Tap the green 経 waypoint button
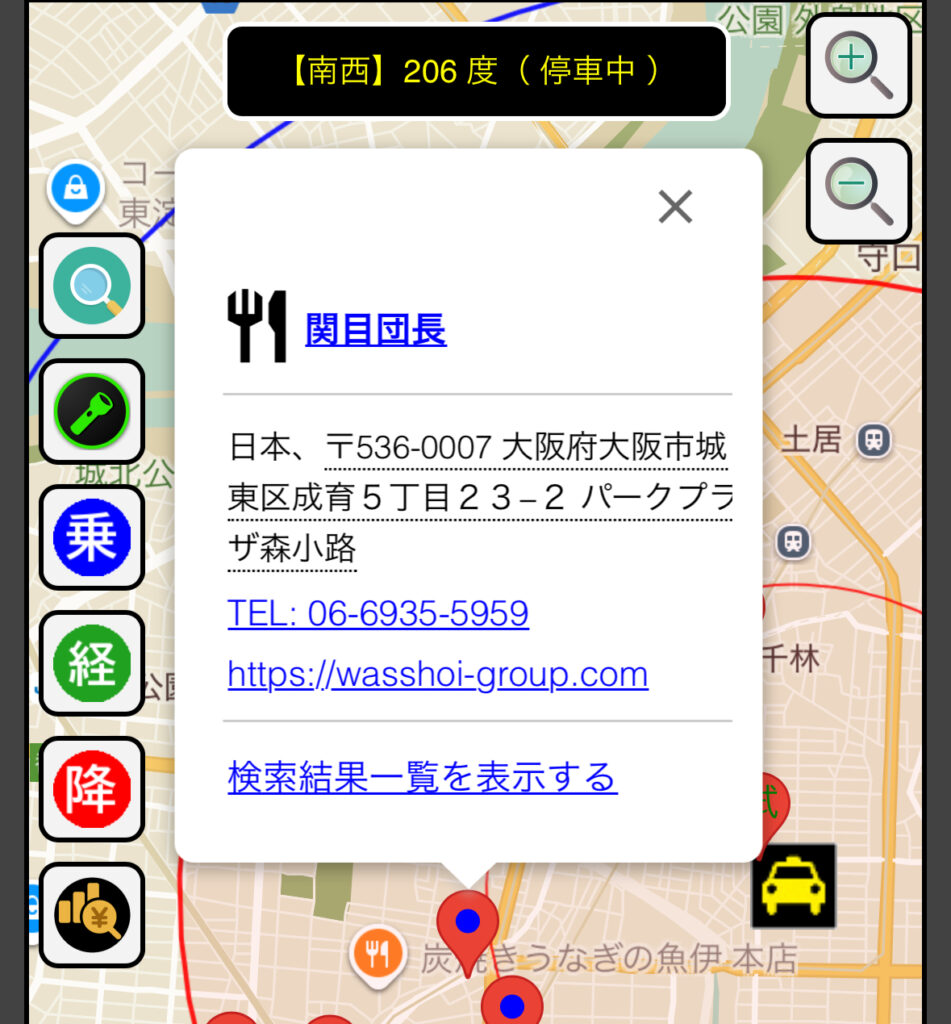 click(92, 663)
